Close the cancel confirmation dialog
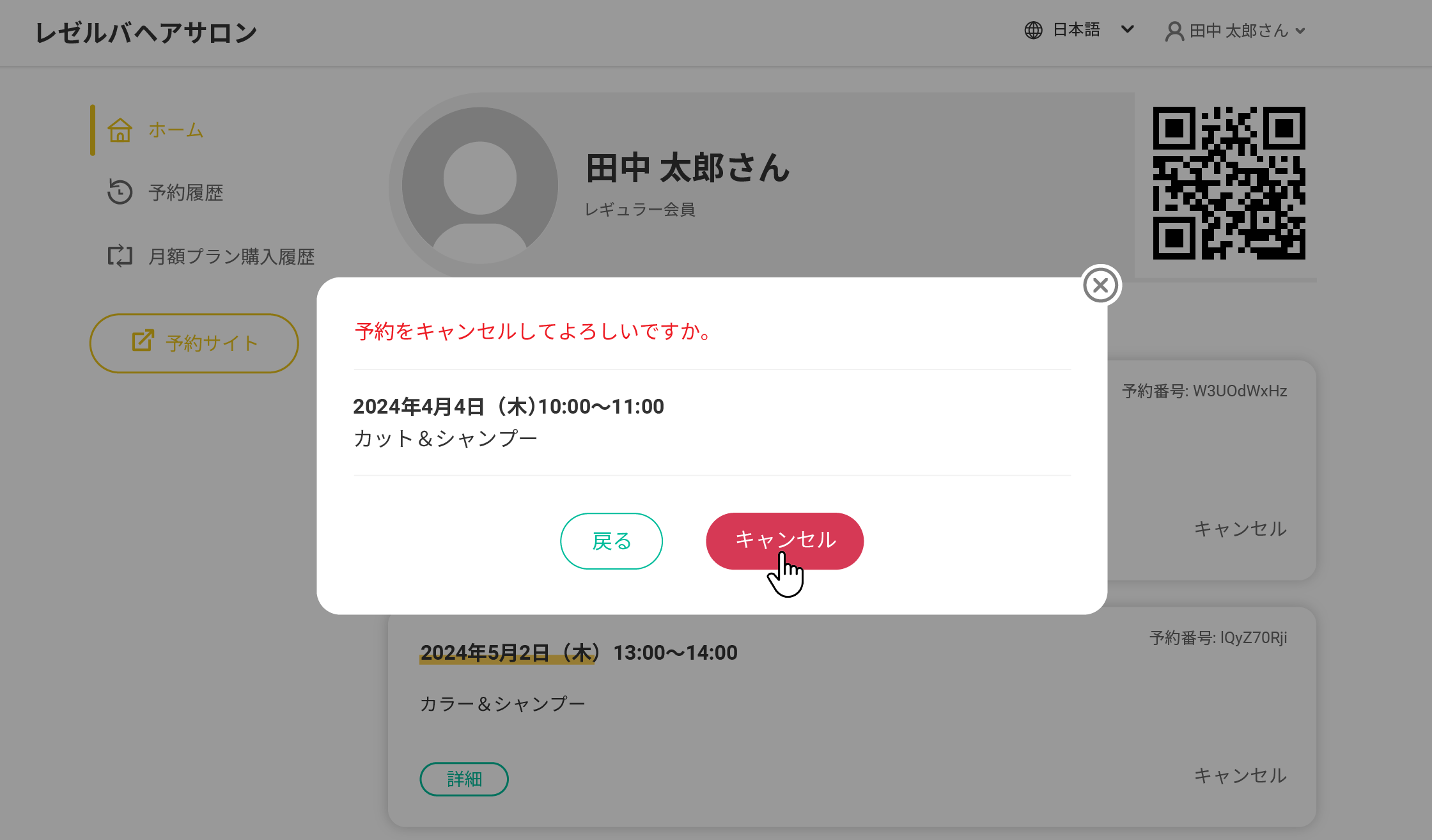The image size is (1432, 840). [x=1100, y=285]
